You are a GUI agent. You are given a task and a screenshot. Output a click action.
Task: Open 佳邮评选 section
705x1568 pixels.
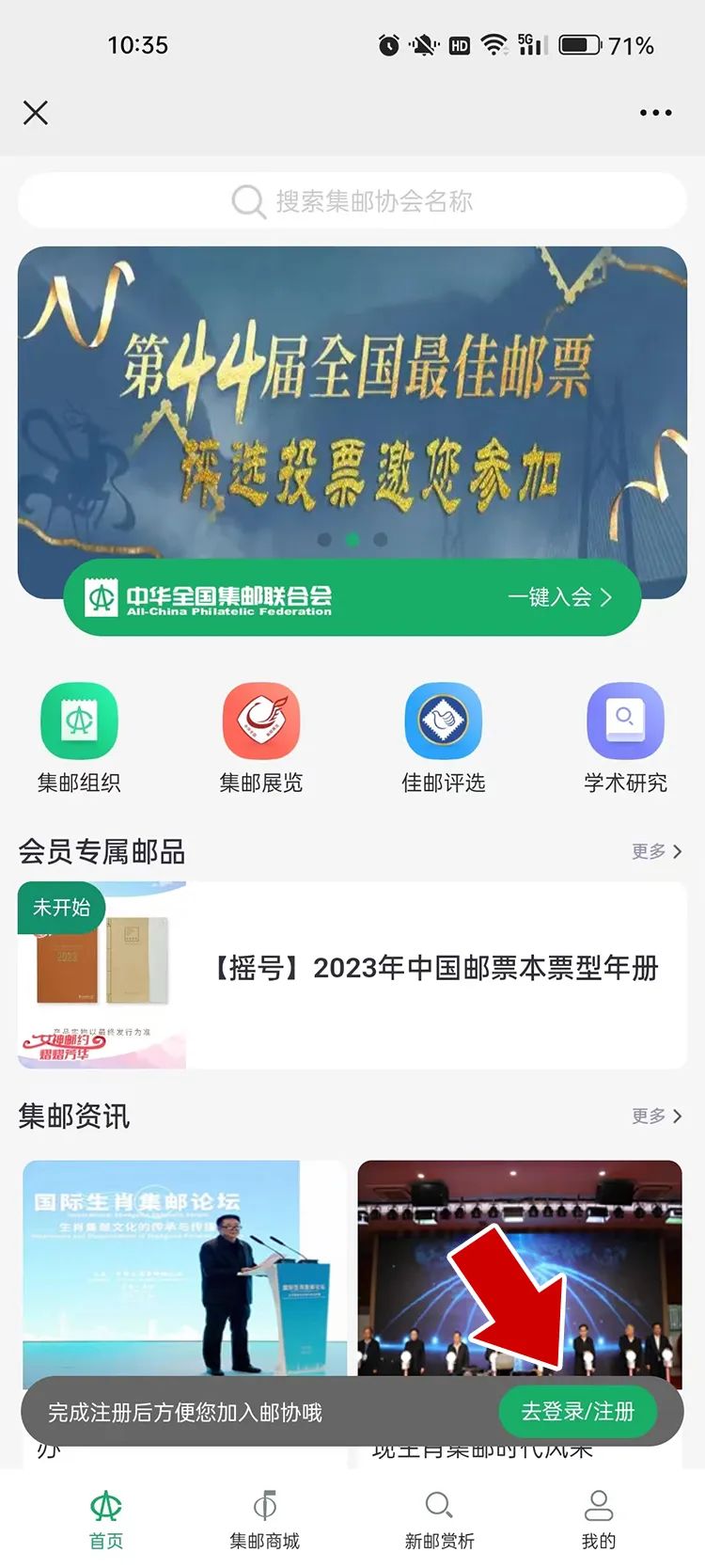tap(443, 737)
